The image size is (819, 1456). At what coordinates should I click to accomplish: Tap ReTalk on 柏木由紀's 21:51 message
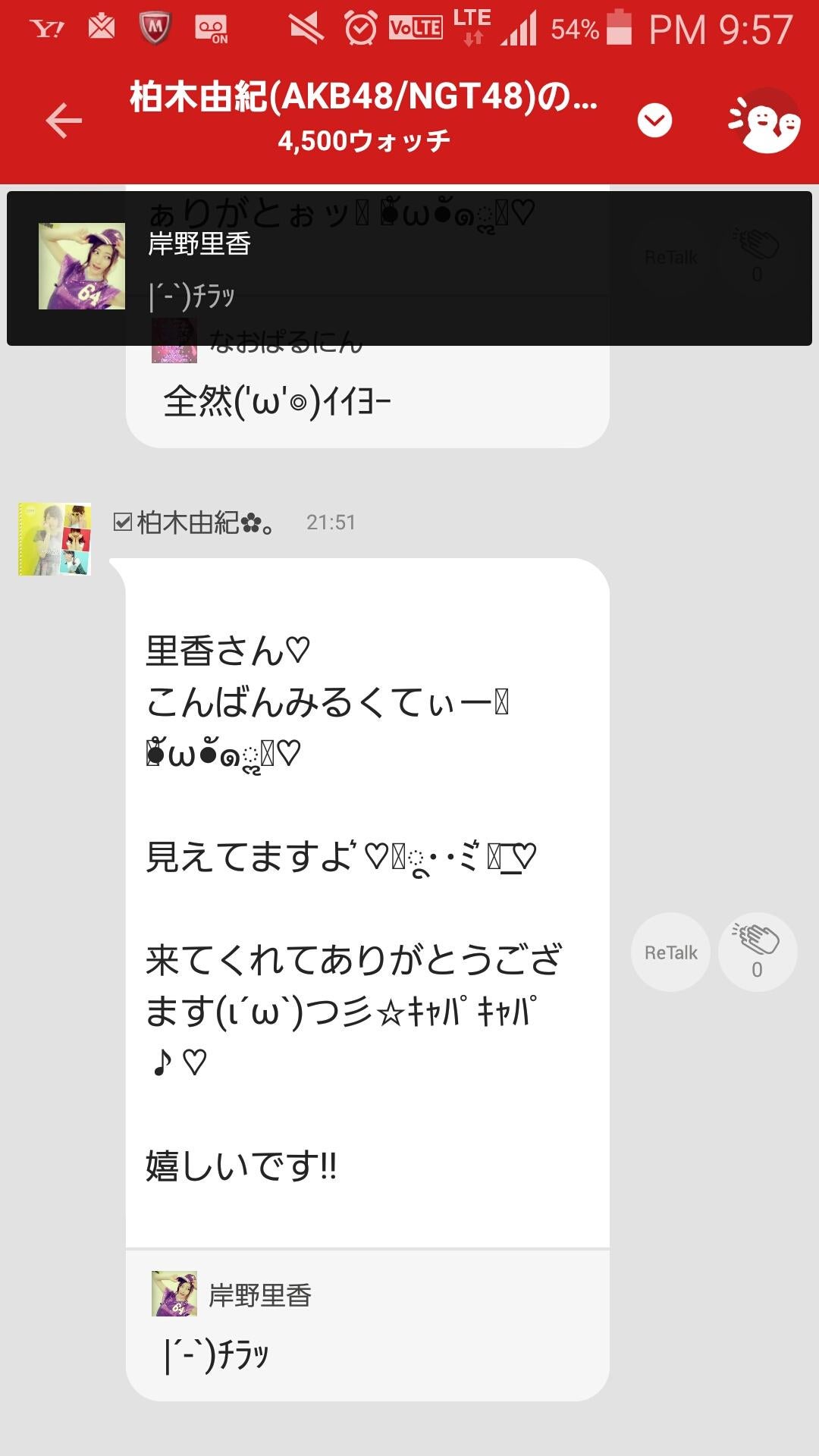670,952
